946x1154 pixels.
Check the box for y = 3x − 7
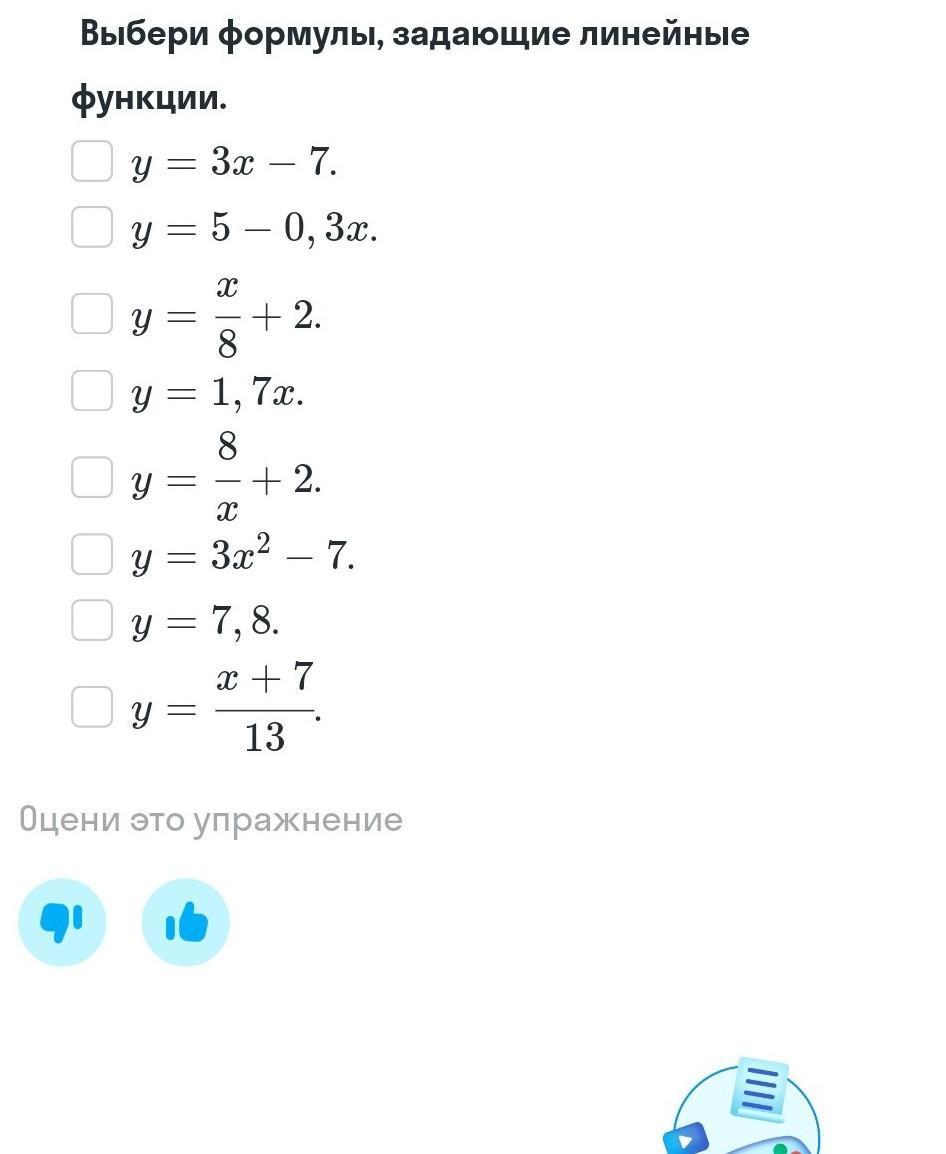point(92,161)
